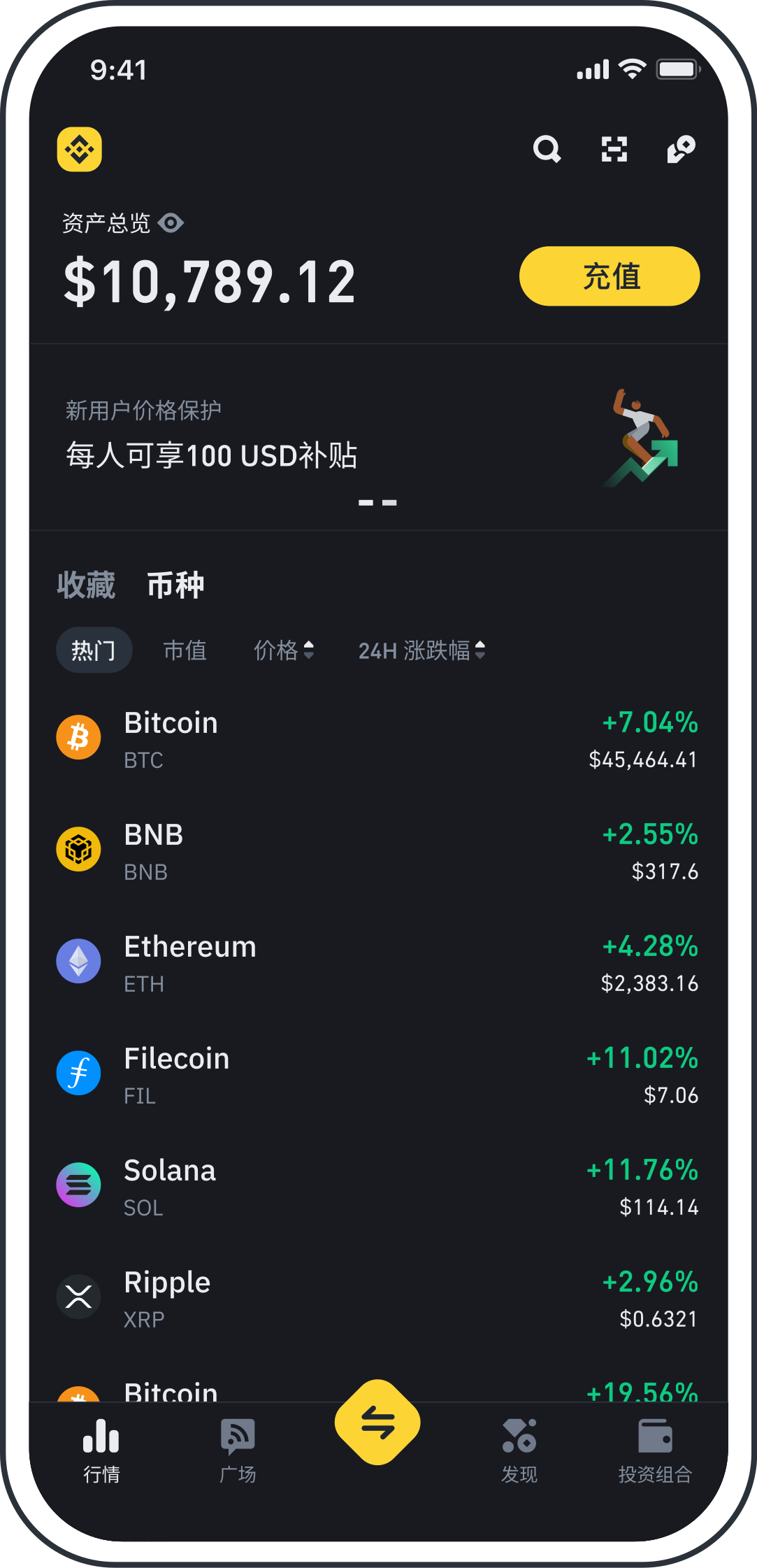Viewport: 757px width, 1568px height.
Task: Tap the key icon at top right
Action: (679, 149)
